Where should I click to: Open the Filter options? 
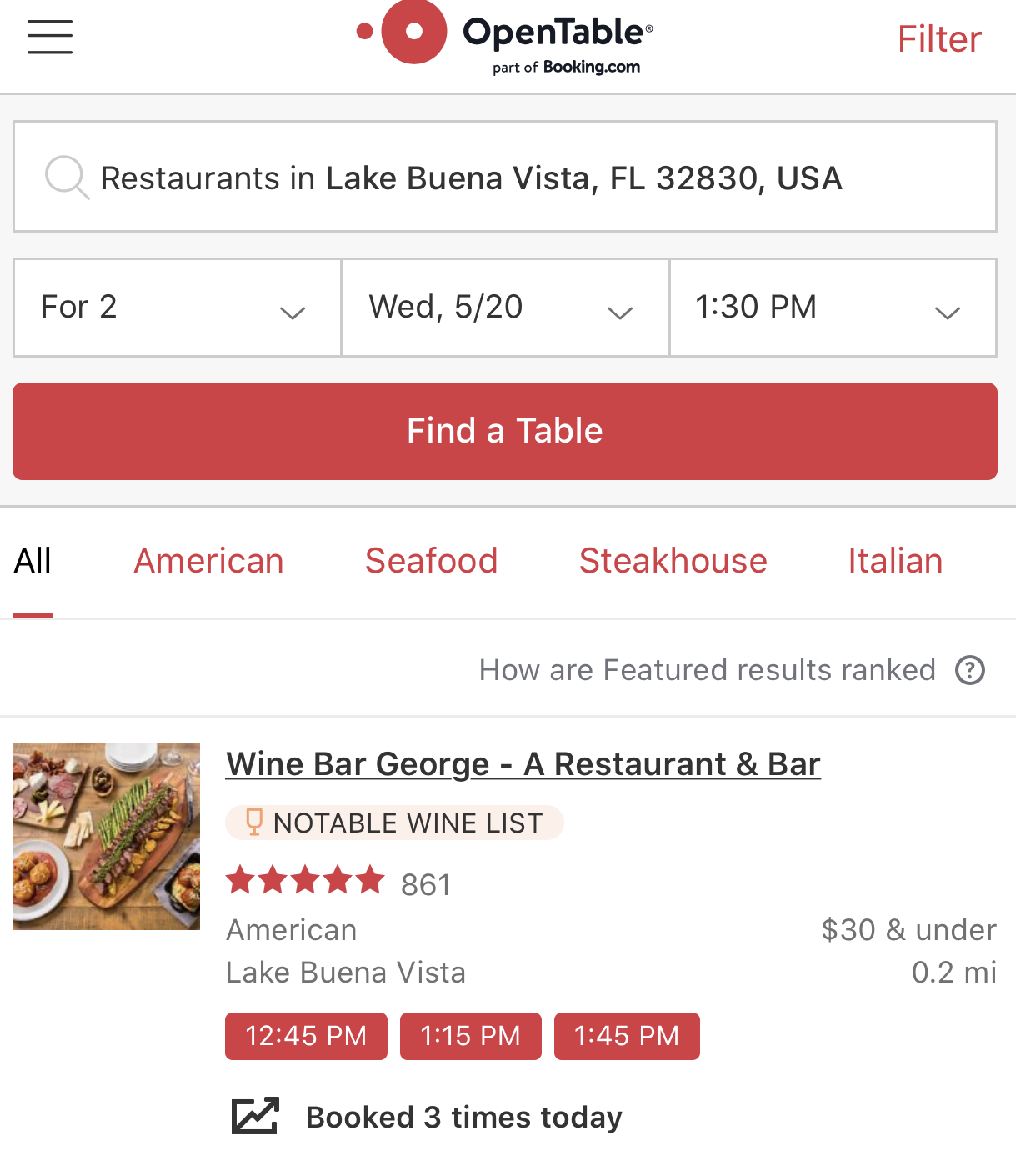[x=938, y=39]
